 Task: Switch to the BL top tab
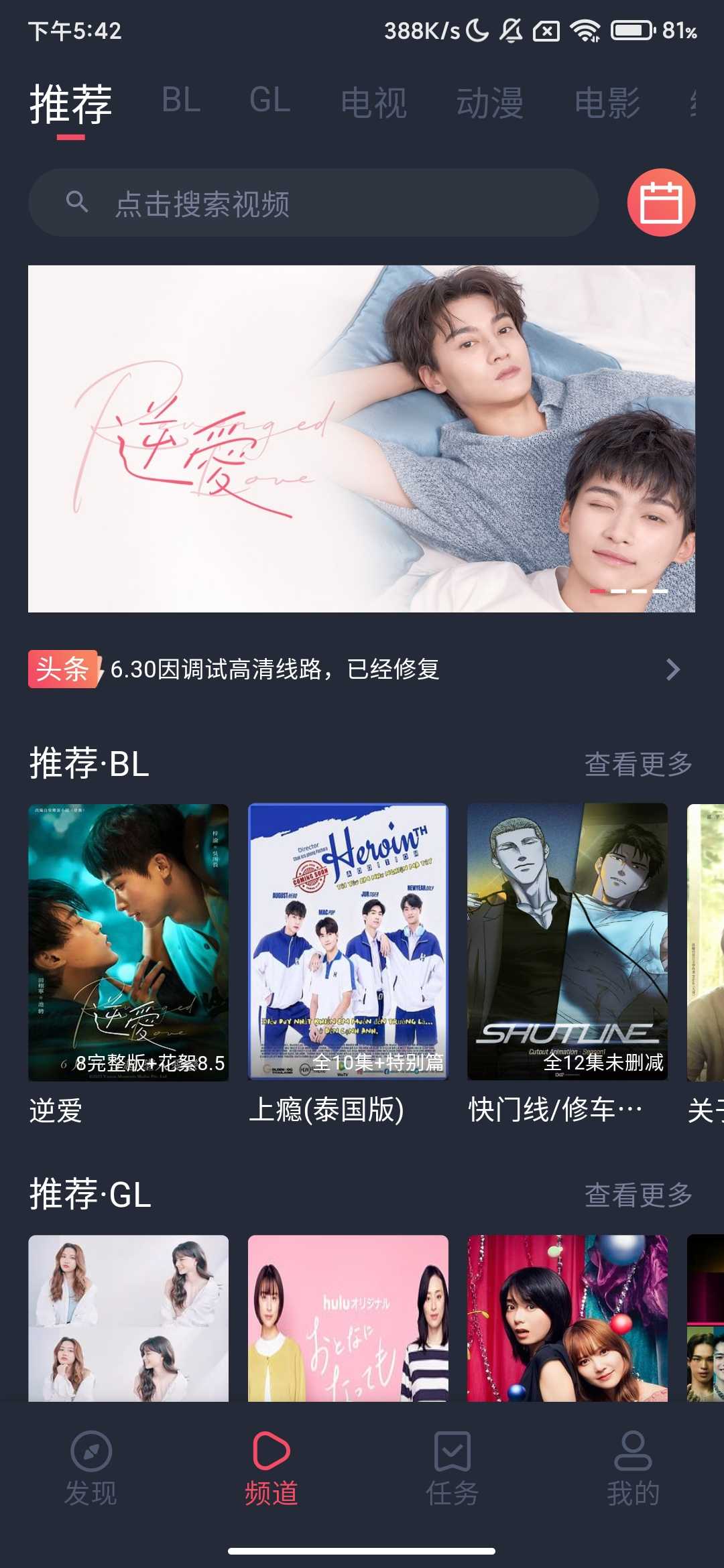point(181,101)
